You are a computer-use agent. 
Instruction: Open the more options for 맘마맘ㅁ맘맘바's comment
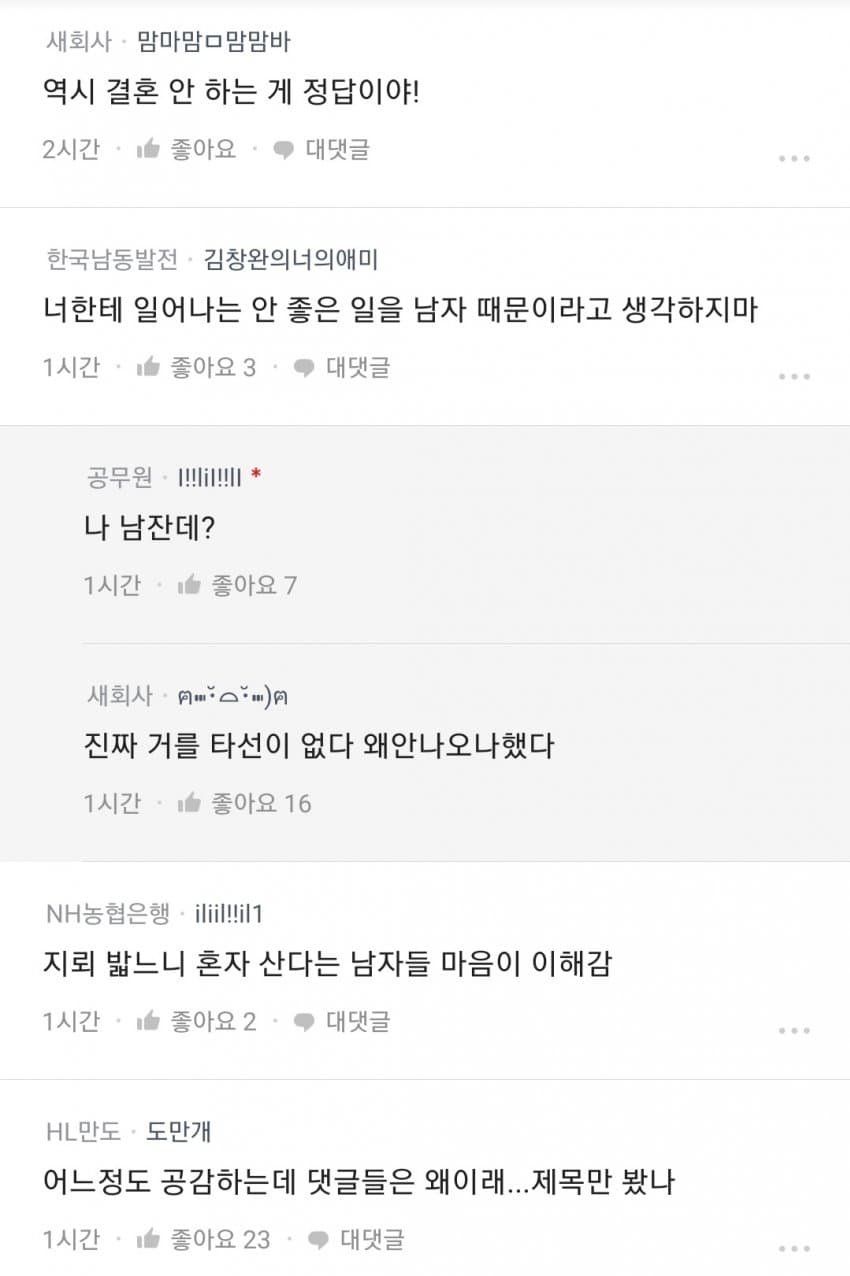pos(794,158)
